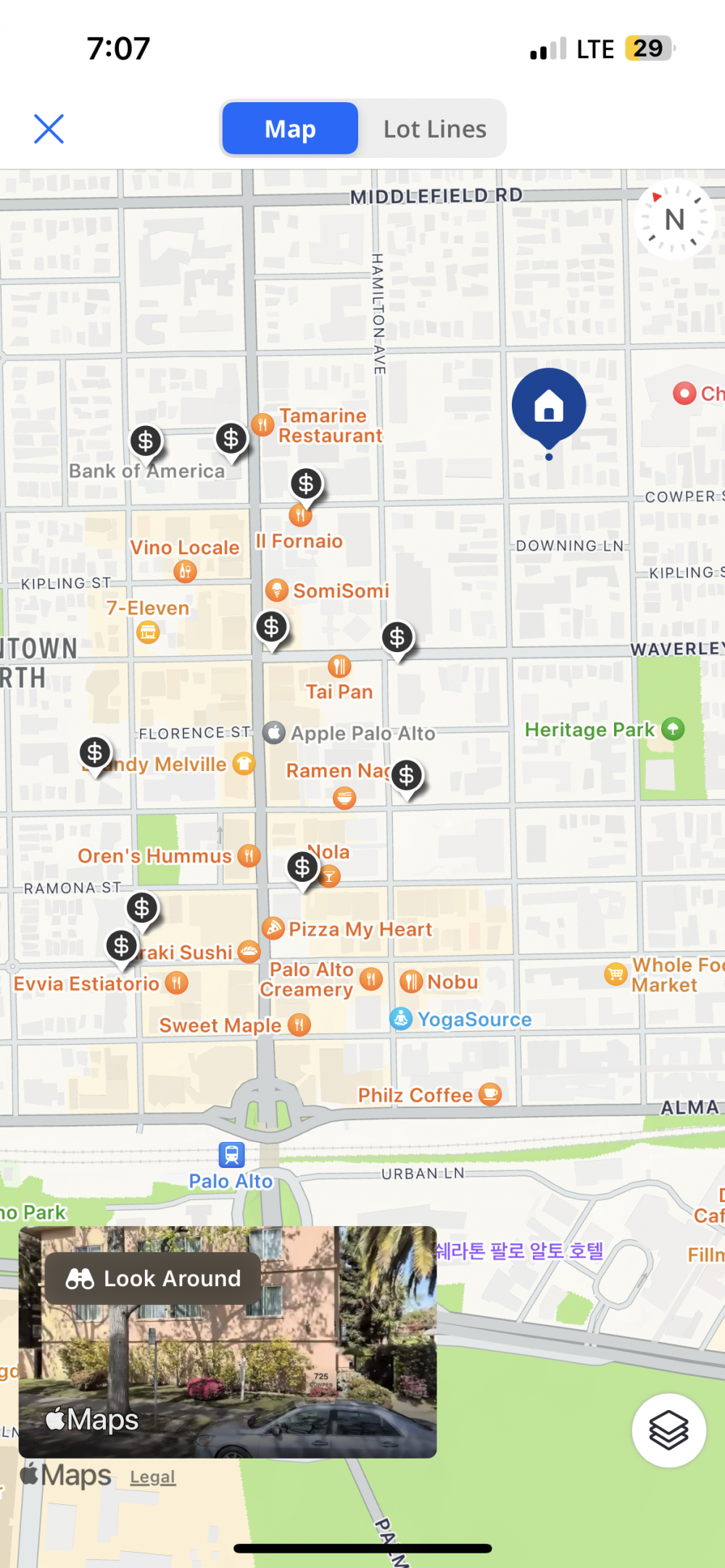Switch to the Map tab
The height and width of the screenshot is (1568, 725).
tap(290, 129)
